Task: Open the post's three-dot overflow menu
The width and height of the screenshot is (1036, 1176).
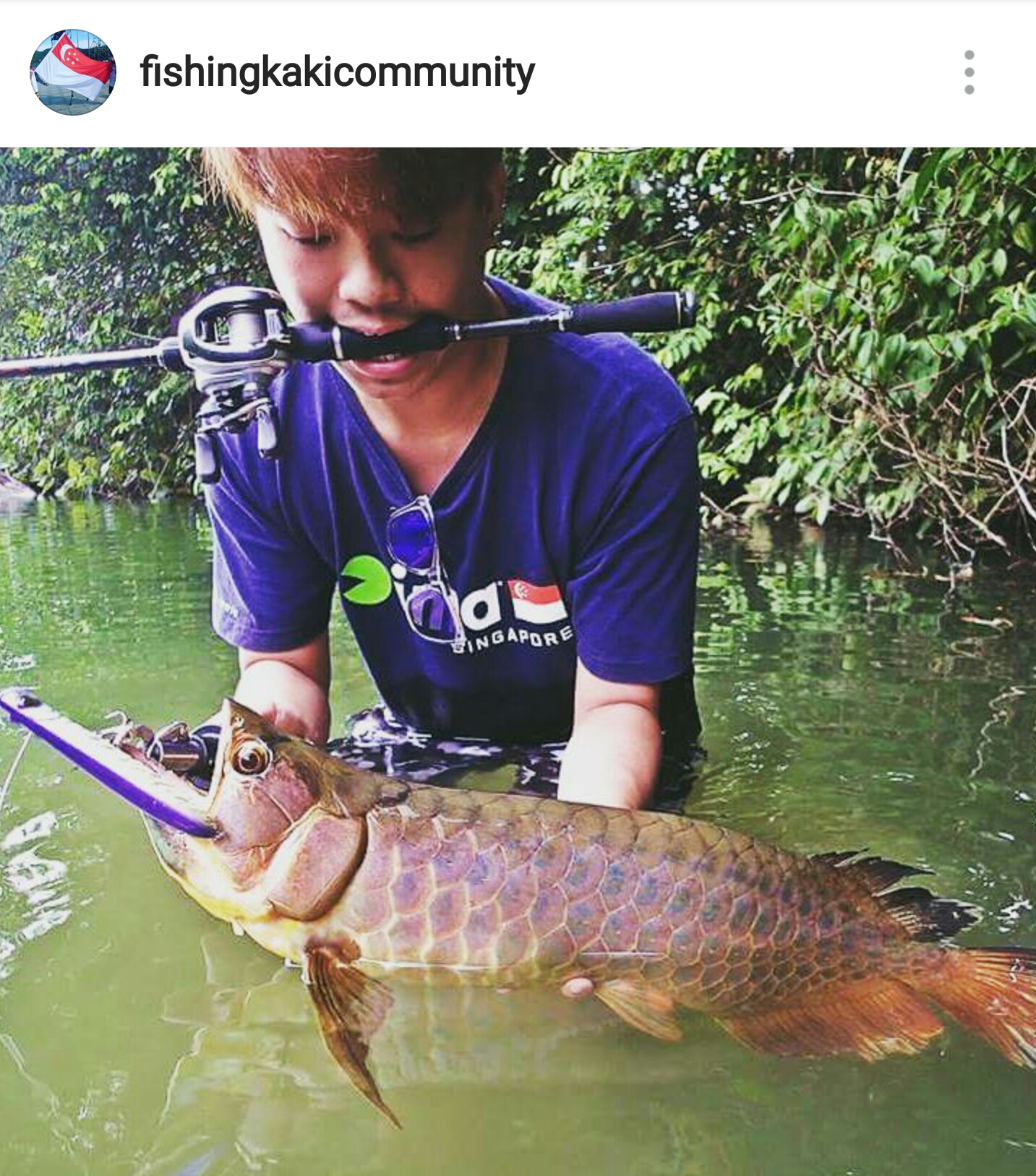Action: tap(969, 72)
